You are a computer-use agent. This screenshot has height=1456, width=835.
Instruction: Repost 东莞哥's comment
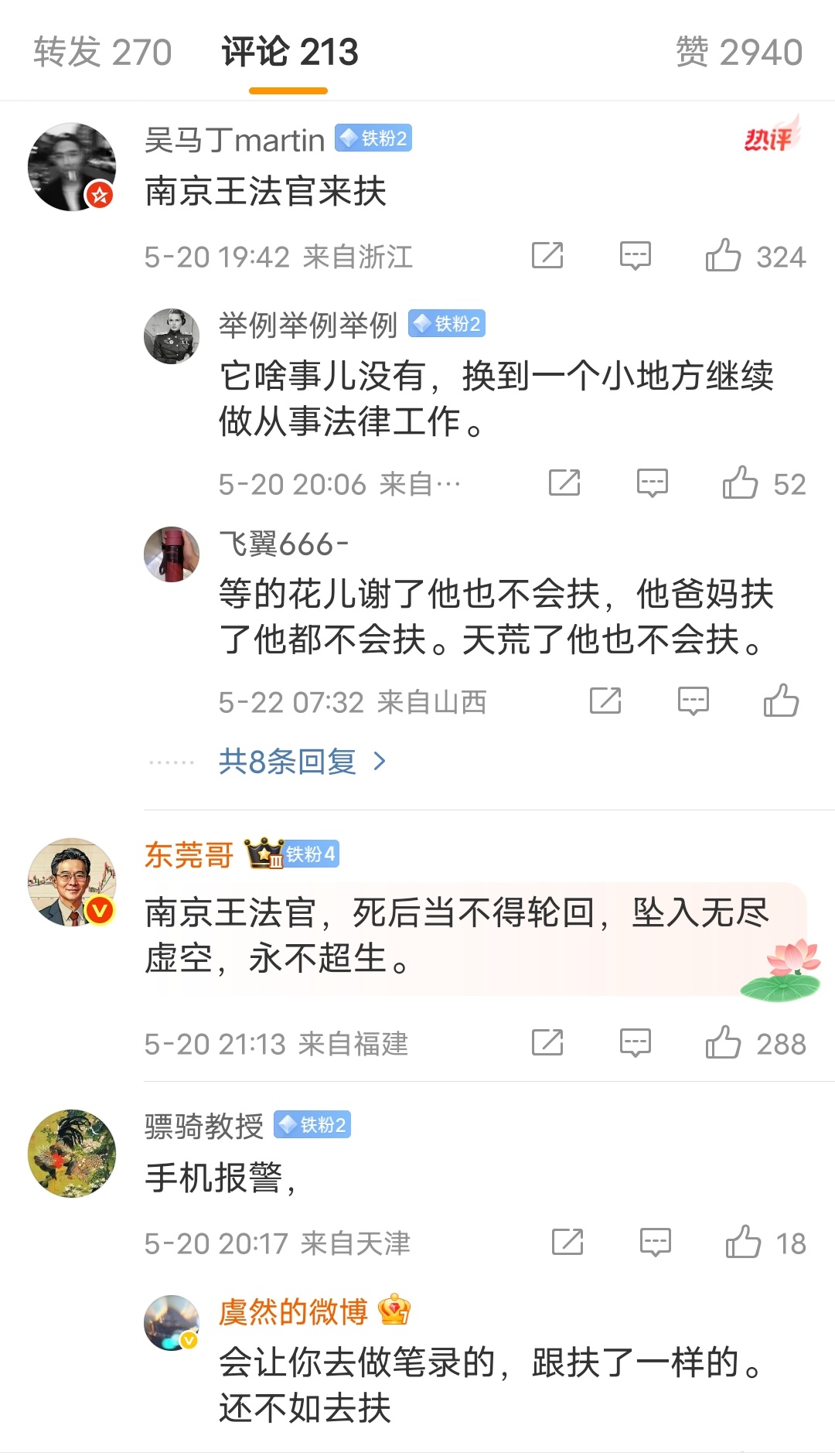[547, 1043]
